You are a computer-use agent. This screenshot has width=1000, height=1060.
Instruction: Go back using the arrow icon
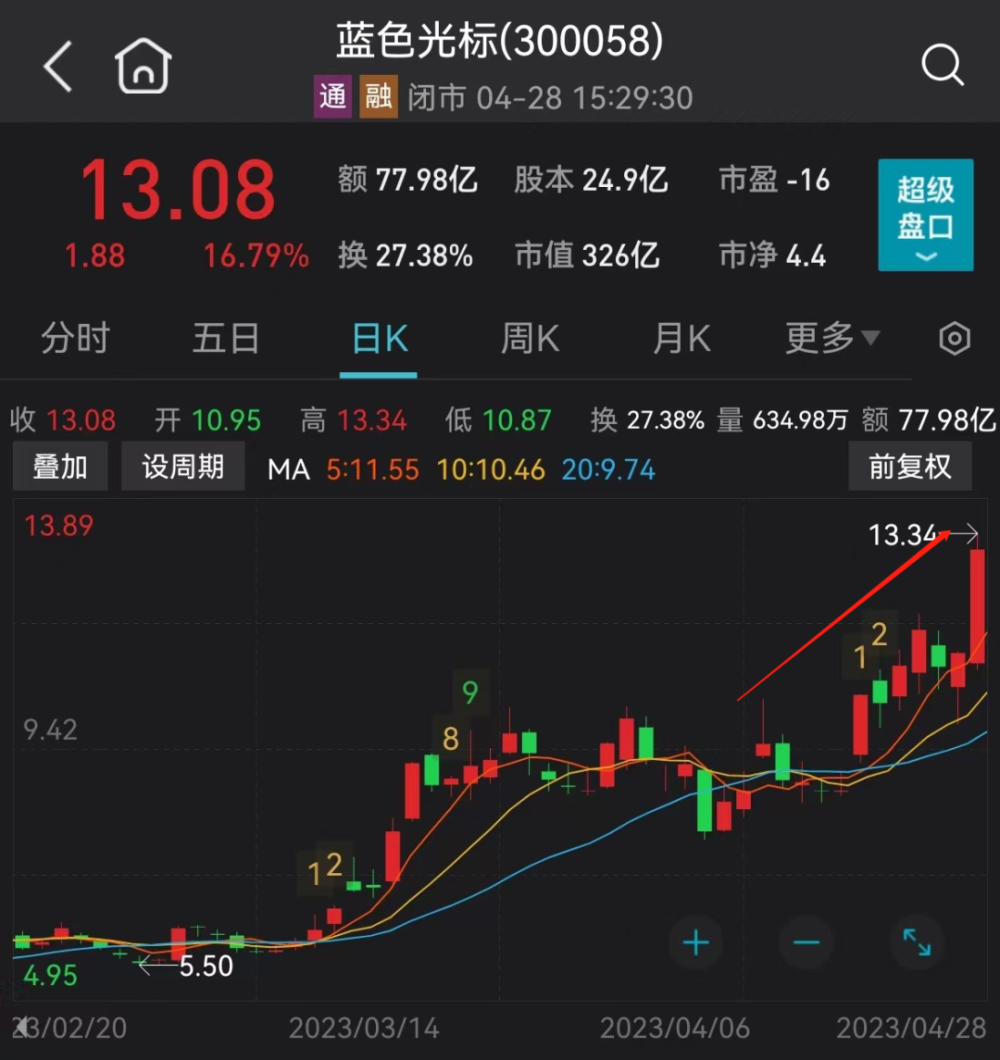(58, 67)
